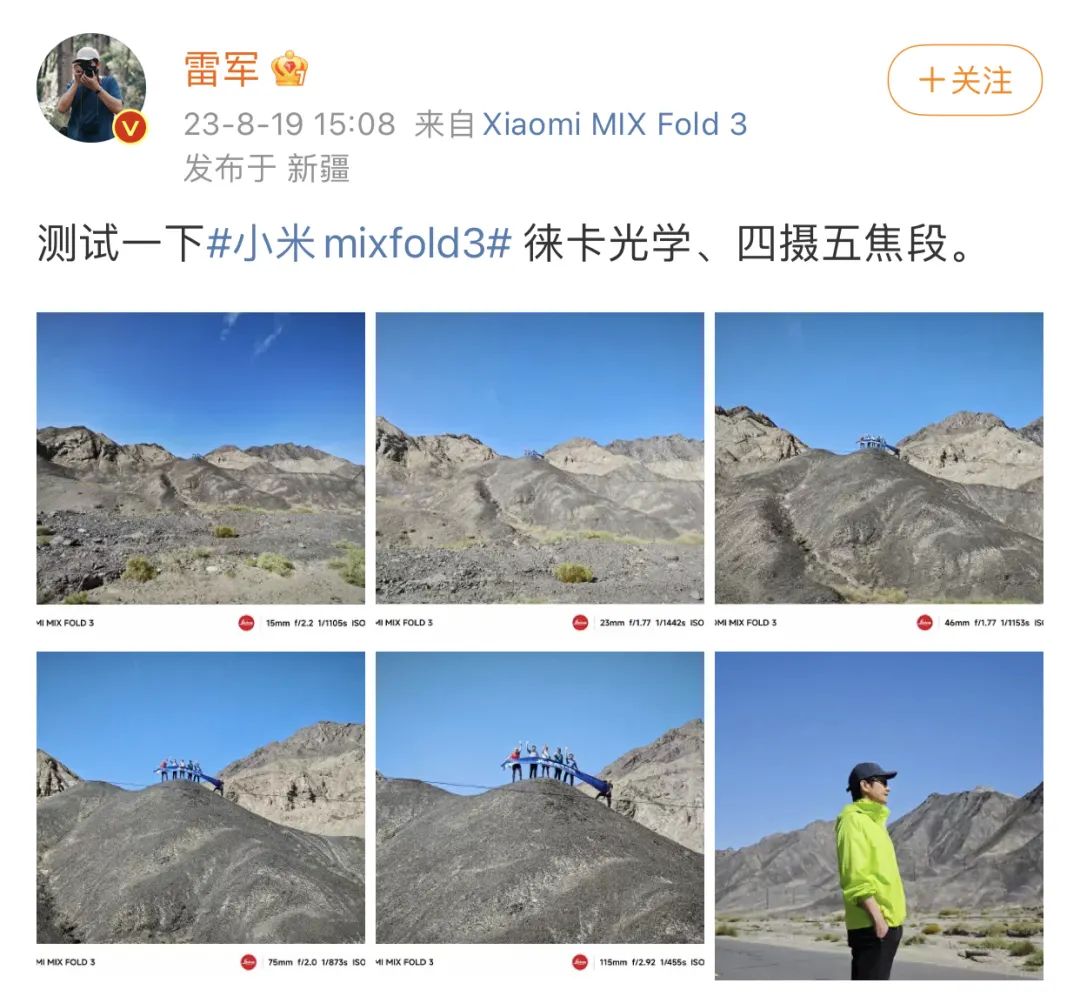Screen dimensions: 1080x1003
Task: Open the Xiaomi MIX Fold 3 source link
Action: coord(614,124)
